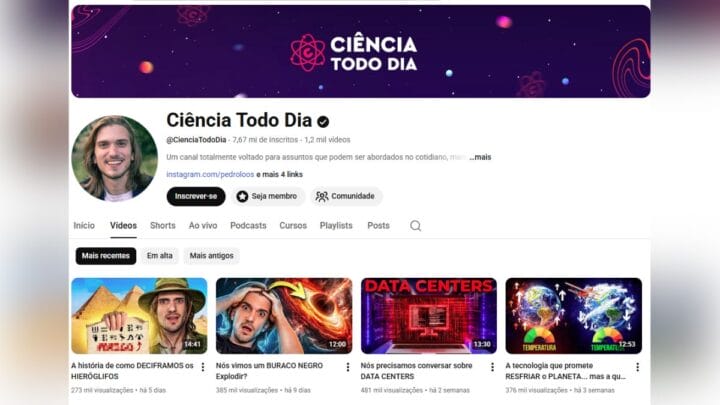
Task: Open options menu for DATA CENTERS video
Action: (492, 367)
